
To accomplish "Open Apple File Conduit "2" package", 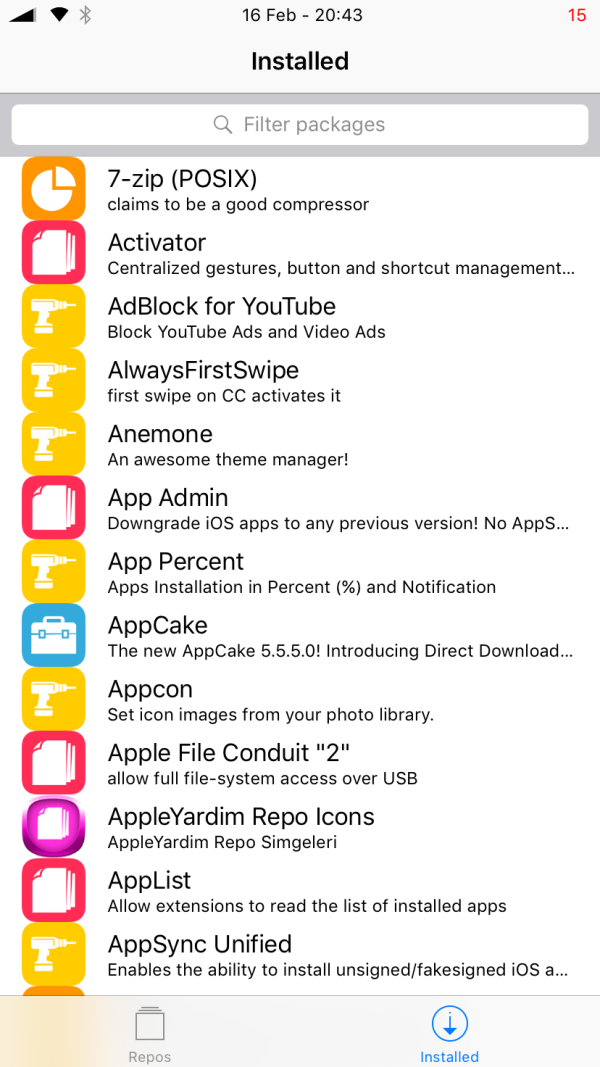I will click(300, 765).
